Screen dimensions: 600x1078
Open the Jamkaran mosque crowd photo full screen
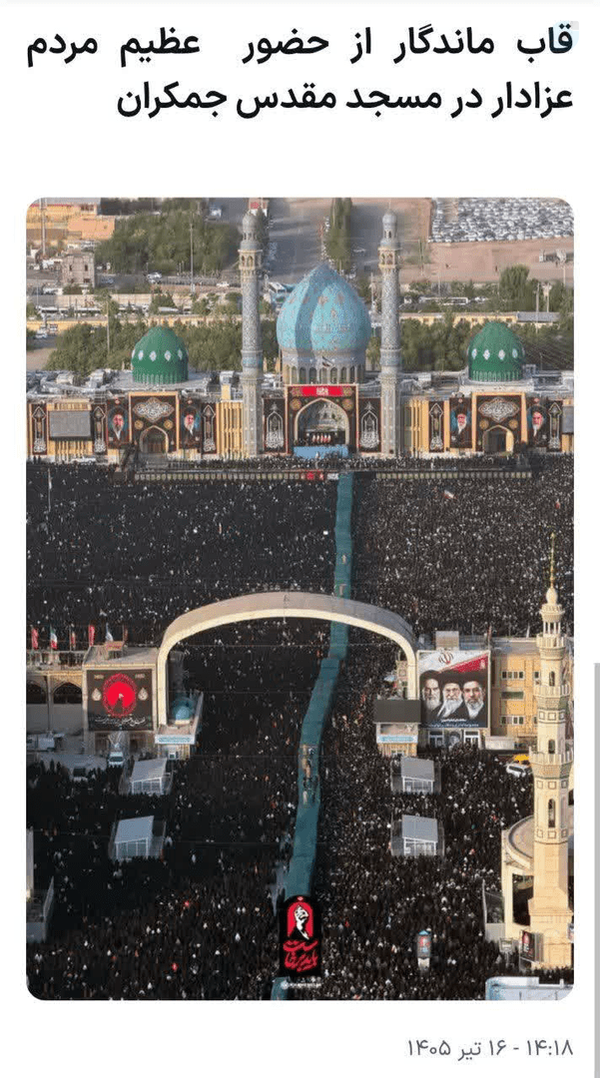(300, 598)
